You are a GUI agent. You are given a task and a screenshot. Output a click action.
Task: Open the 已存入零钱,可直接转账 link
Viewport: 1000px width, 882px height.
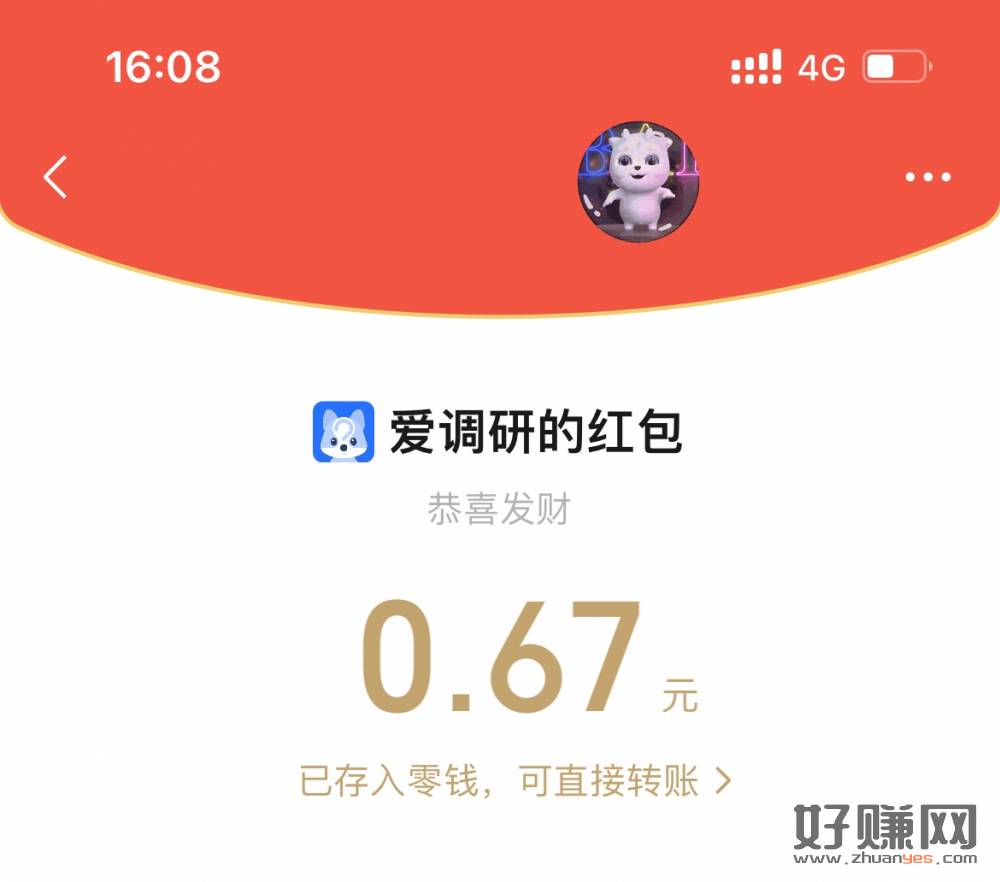click(515, 782)
